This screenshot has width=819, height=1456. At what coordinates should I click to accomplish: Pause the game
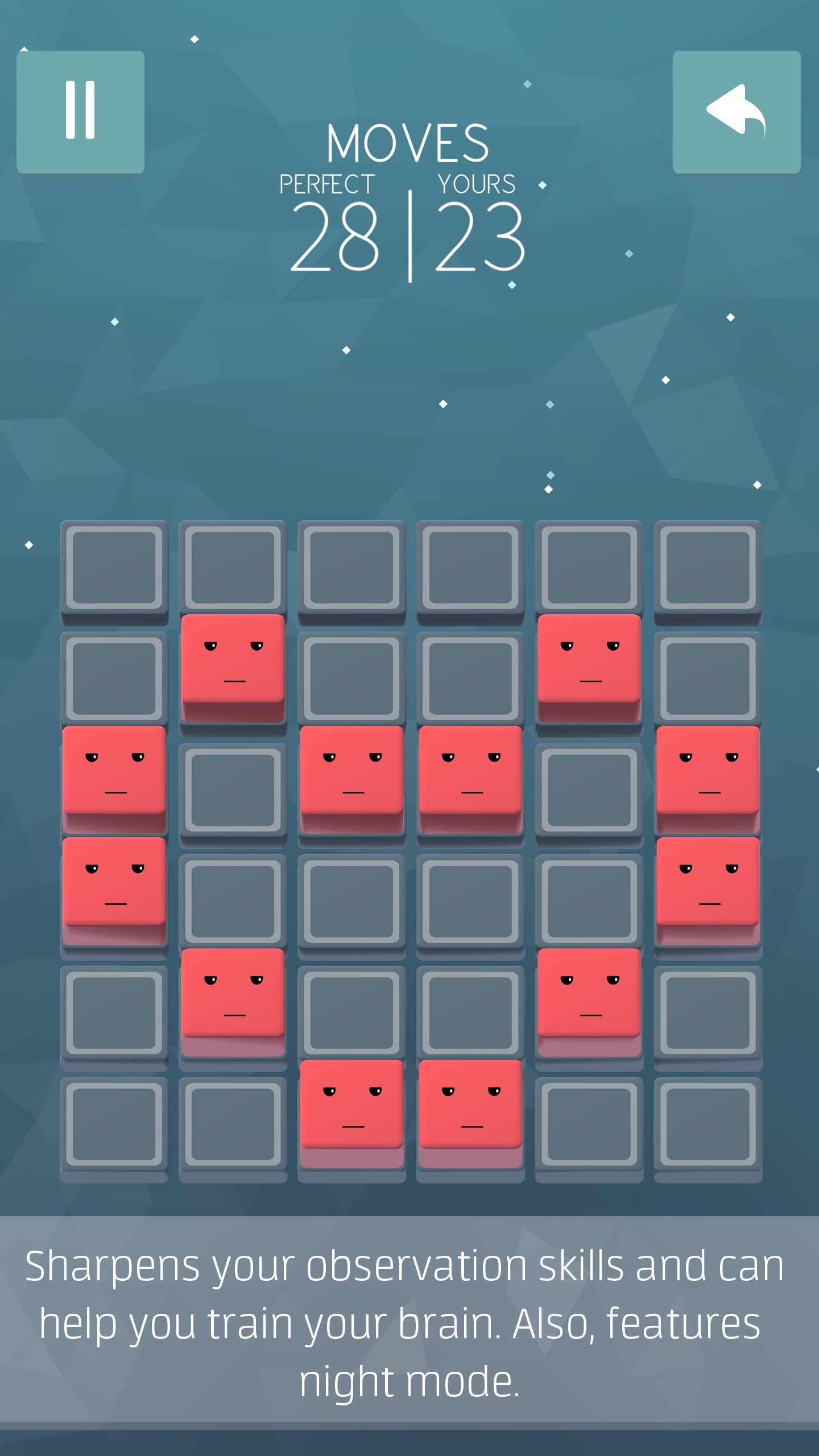pos(80,111)
